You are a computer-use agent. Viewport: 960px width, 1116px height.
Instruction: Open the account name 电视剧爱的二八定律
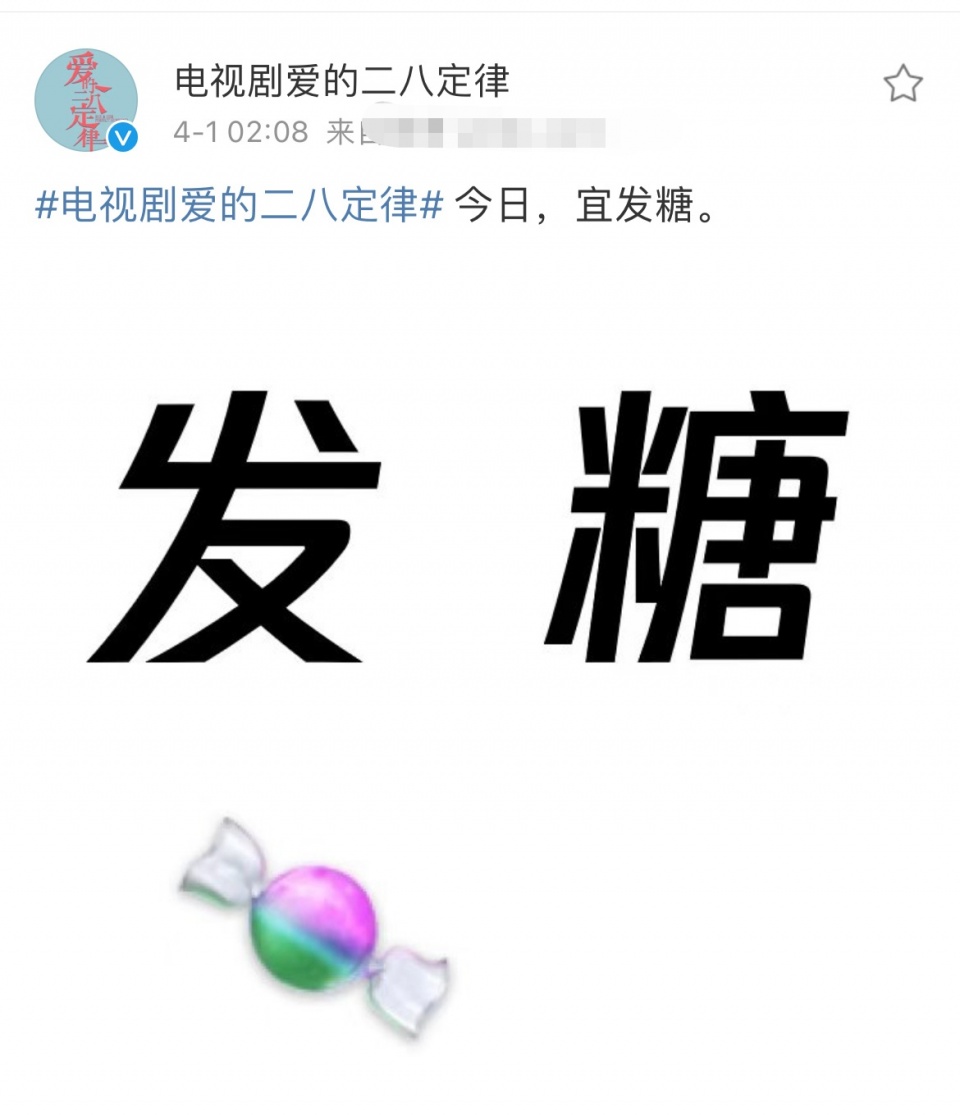click(342, 81)
